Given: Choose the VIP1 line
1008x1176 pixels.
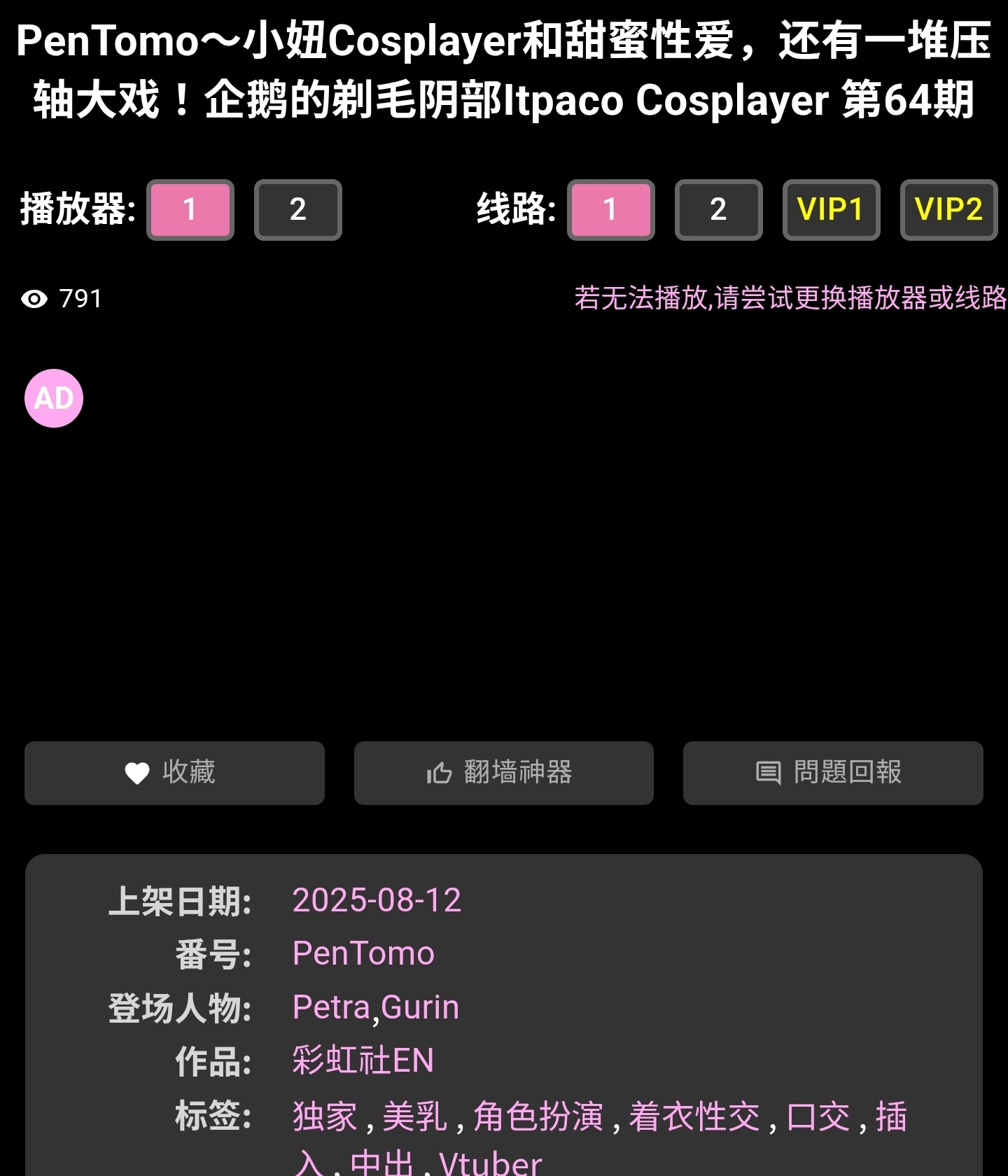Looking at the screenshot, I should pos(830,209).
